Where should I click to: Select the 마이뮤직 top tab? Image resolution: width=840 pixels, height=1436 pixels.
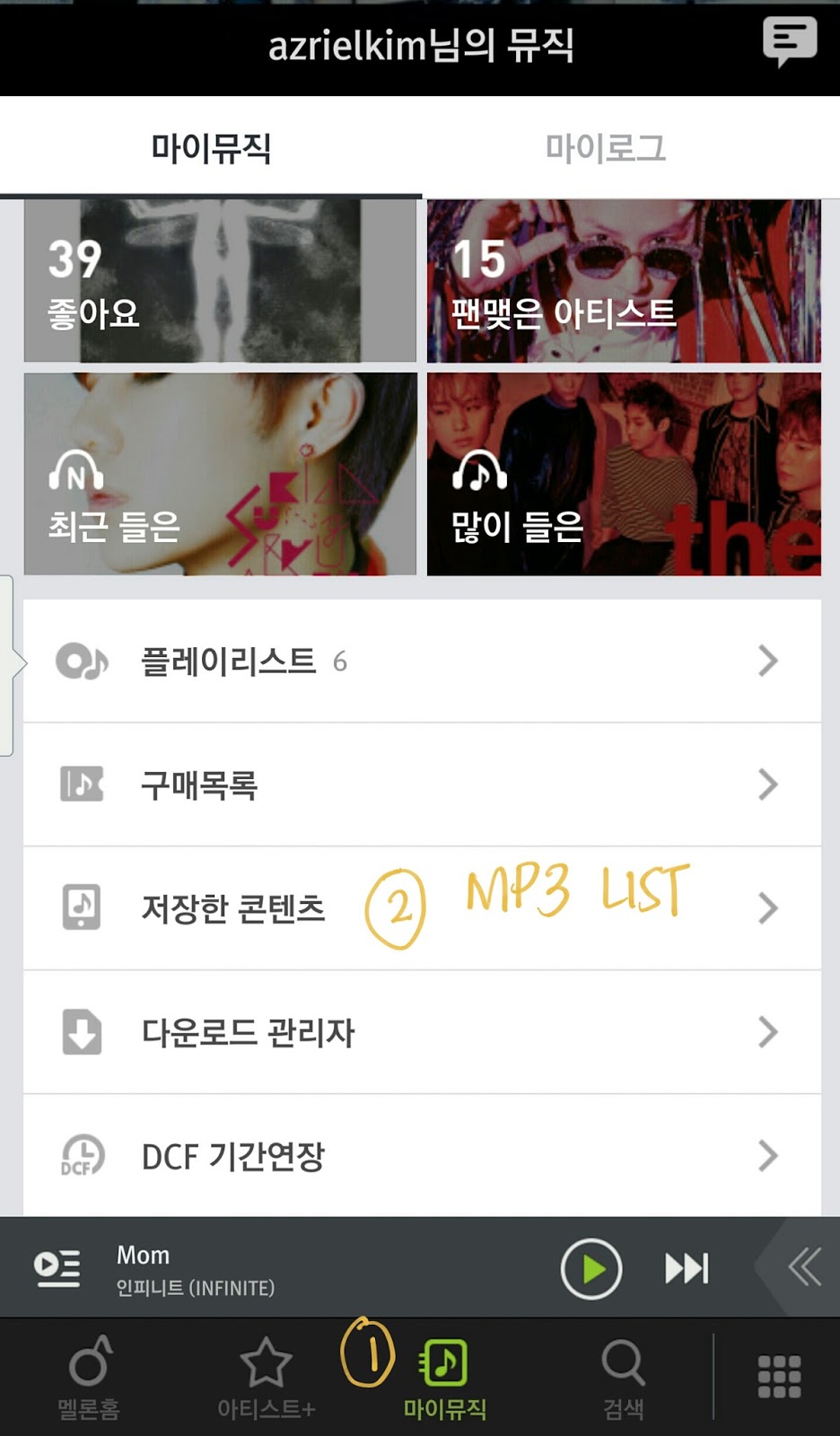pos(211,148)
